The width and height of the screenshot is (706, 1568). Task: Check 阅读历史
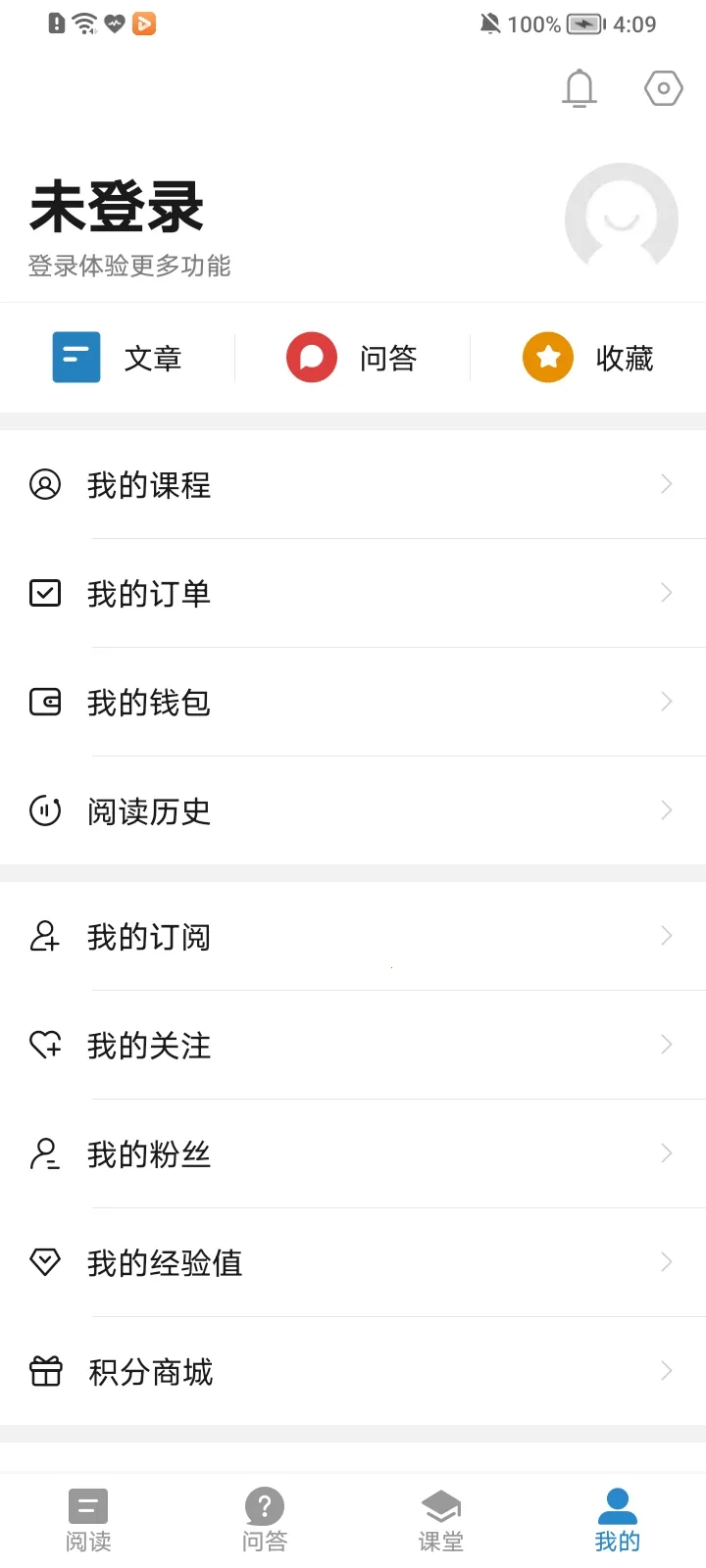pyautogui.click(x=353, y=811)
